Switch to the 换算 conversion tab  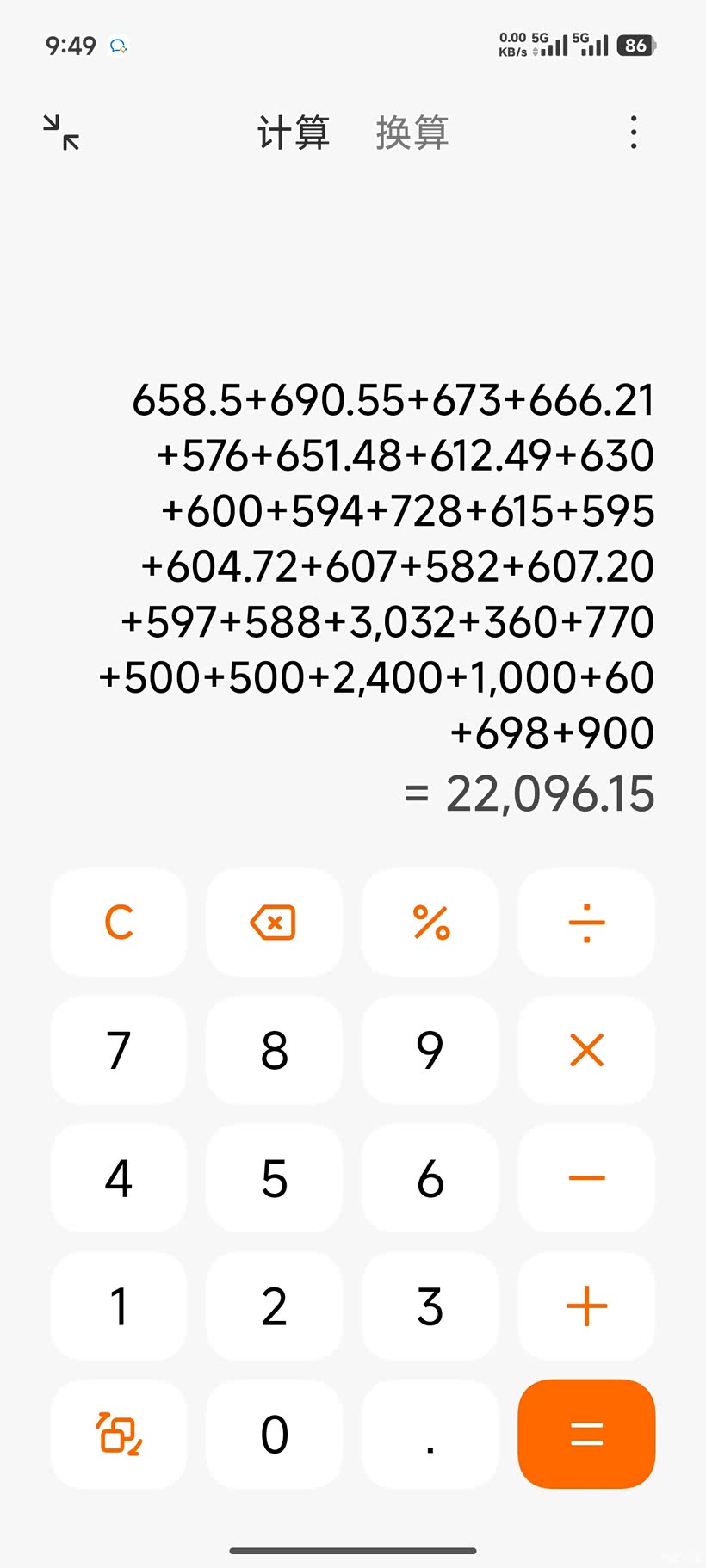pyautogui.click(x=412, y=133)
